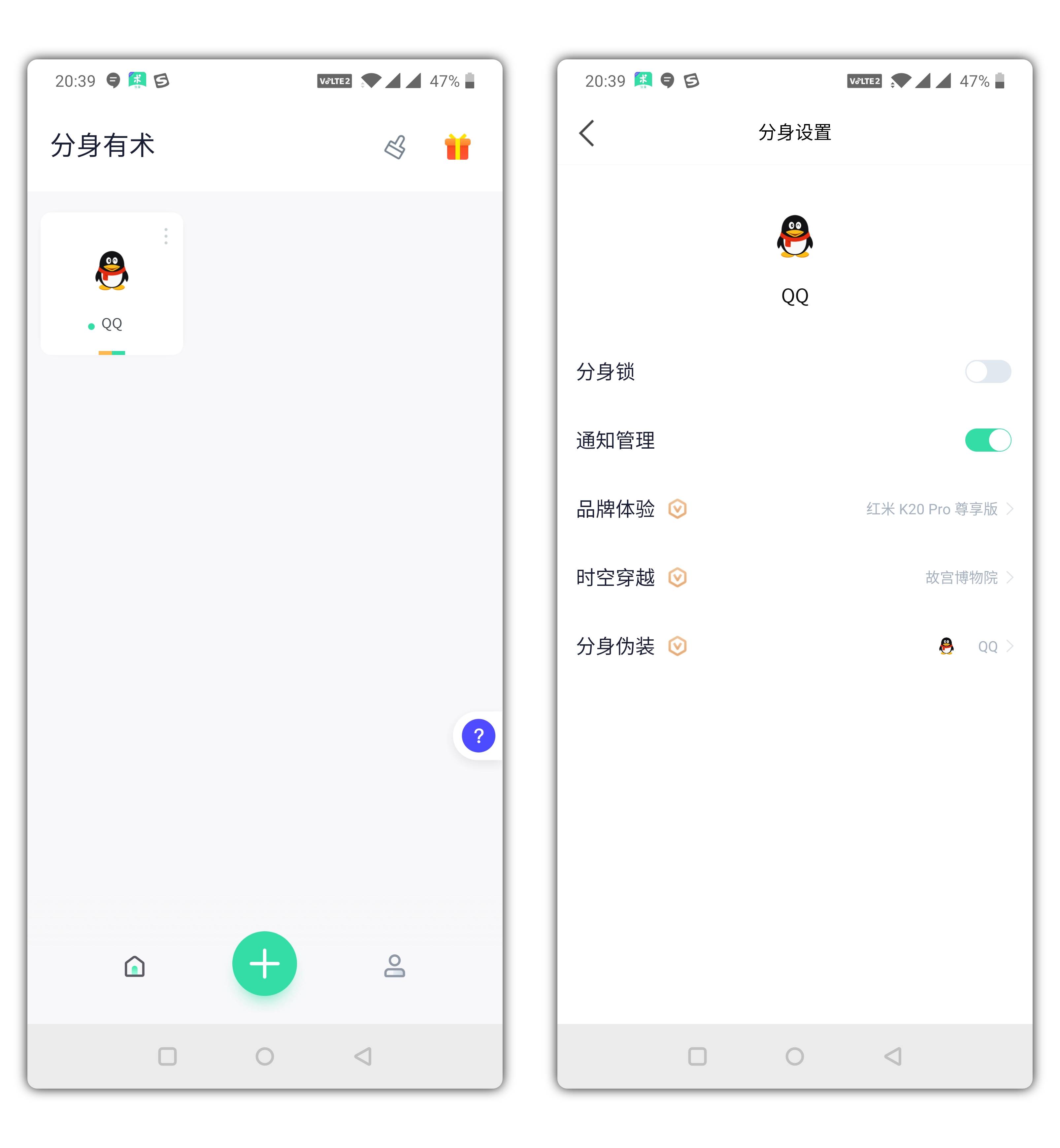
Task: Open the 分身伪装 setting row
Action: [x=794, y=646]
